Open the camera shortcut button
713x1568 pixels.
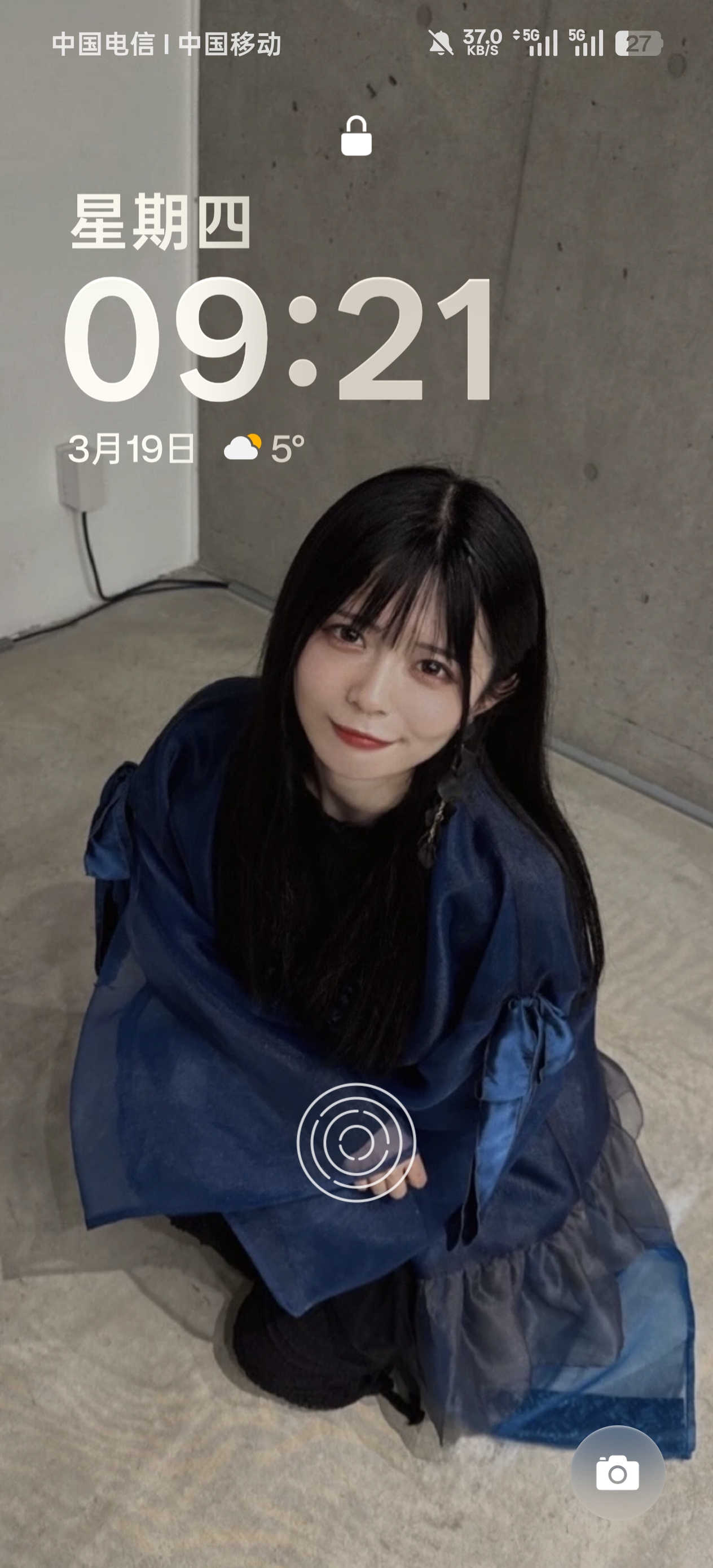(x=618, y=1474)
